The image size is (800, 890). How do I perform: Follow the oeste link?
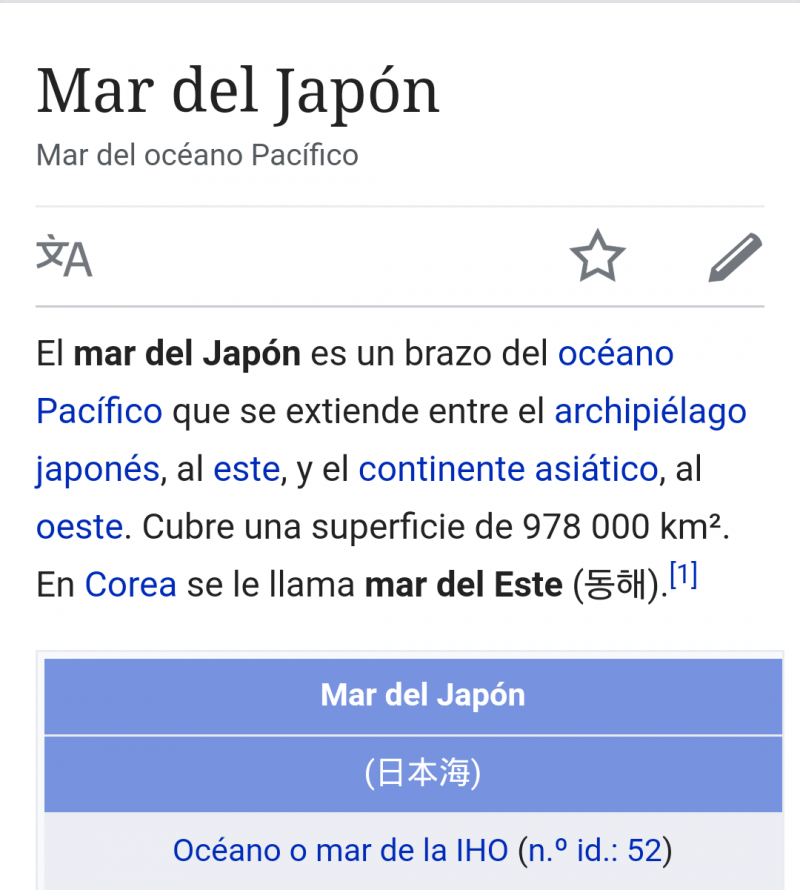(80, 527)
